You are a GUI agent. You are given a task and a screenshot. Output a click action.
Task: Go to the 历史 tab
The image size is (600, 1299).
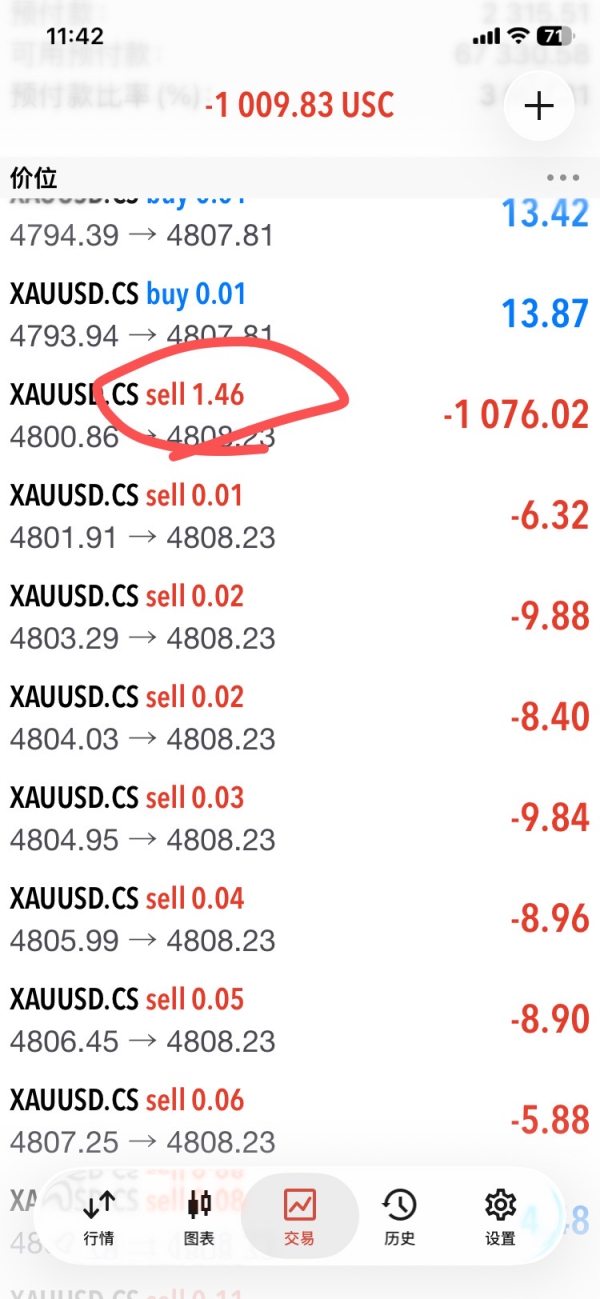400,1216
